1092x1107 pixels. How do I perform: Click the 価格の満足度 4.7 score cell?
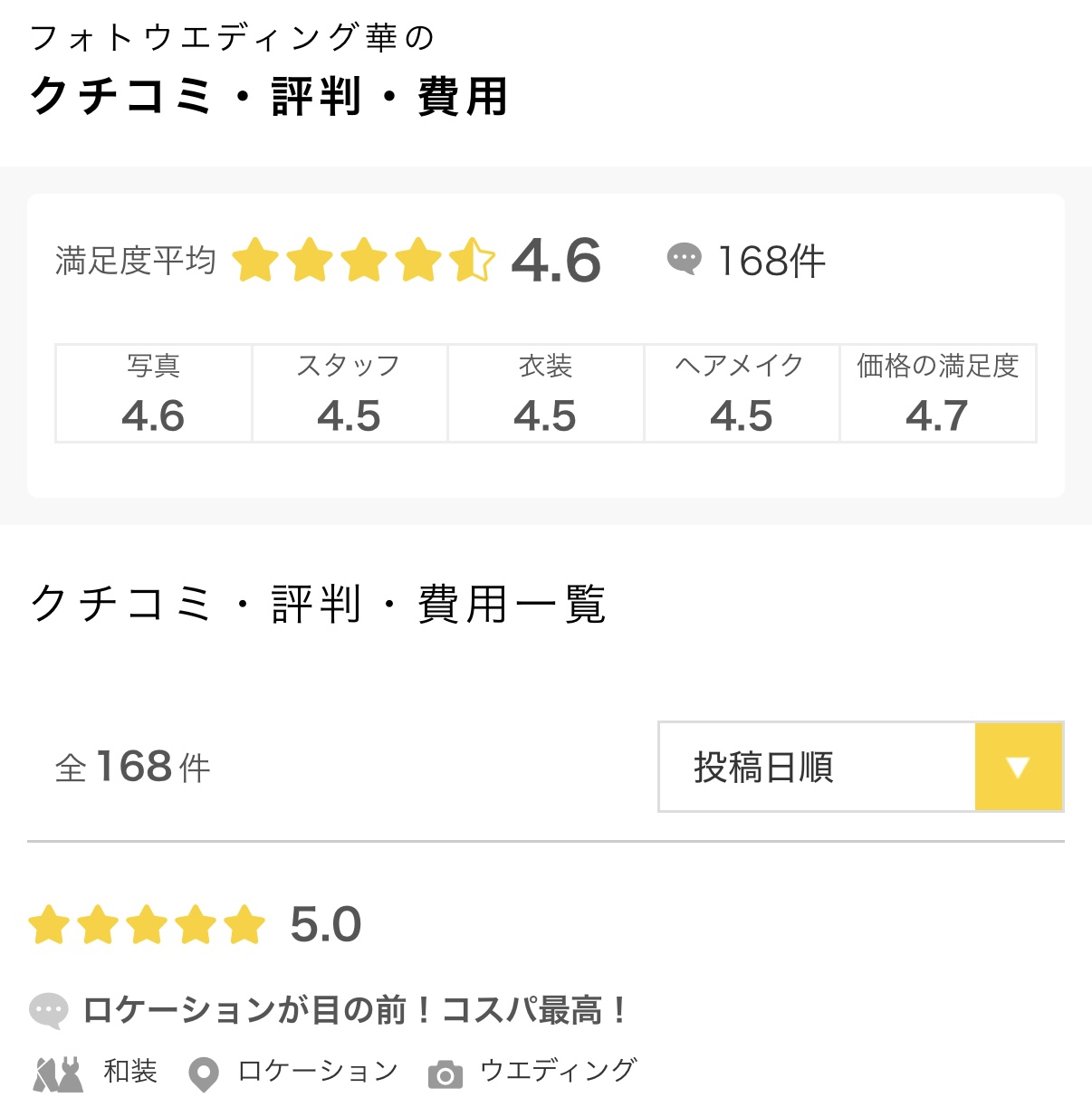[936, 392]
